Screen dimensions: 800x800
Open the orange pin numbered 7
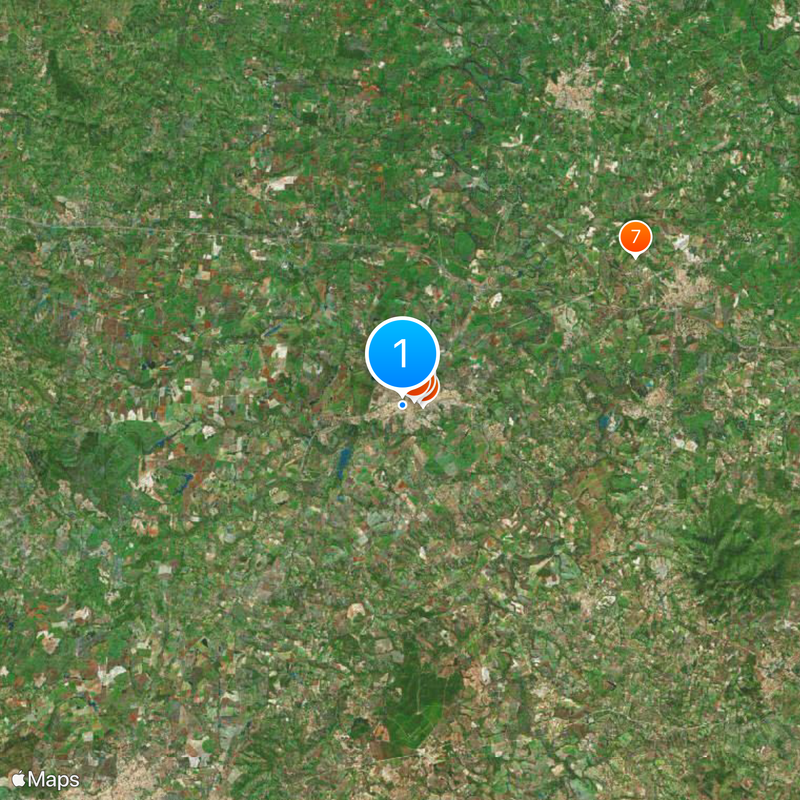pos(635,237)
